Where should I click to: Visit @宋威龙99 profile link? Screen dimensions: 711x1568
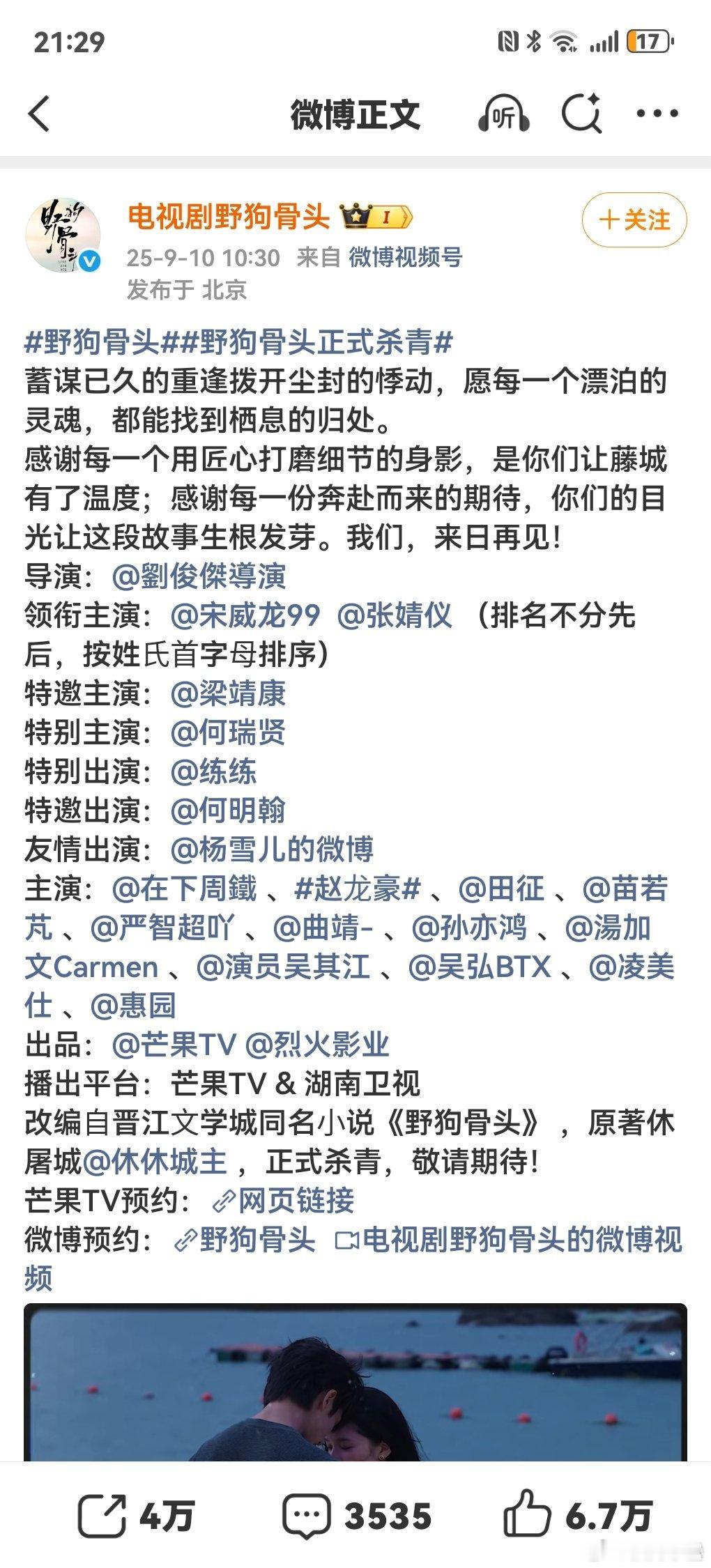(x=245, y=615)
